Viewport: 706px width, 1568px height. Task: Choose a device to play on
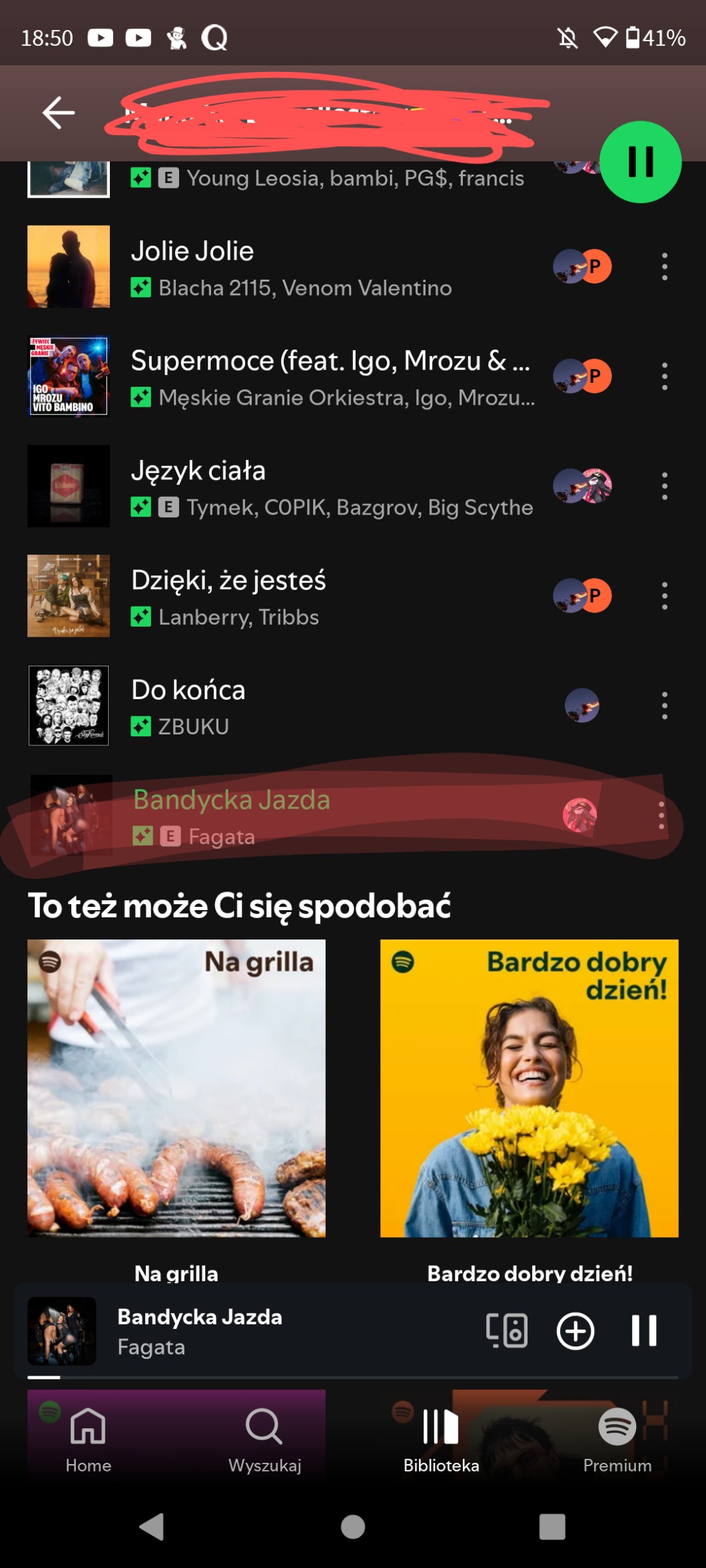pyautogui.click(x=507, y=1330)
